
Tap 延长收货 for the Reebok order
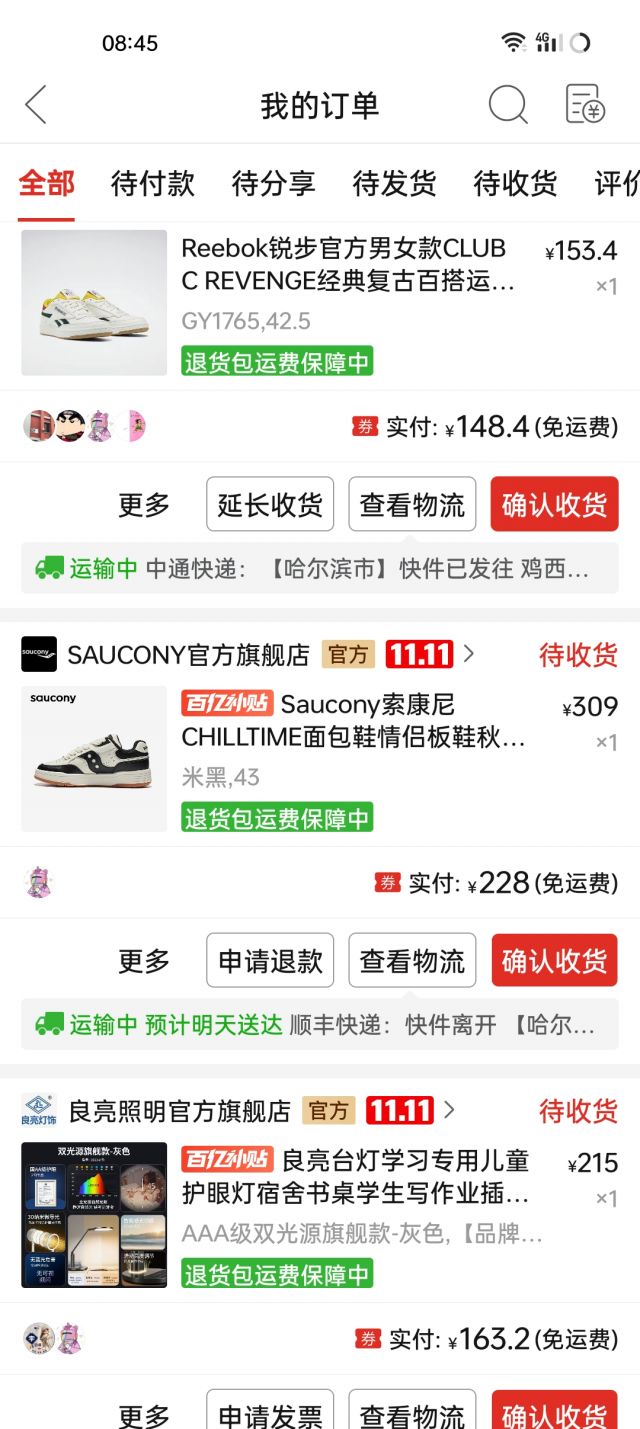click(270, 505)
